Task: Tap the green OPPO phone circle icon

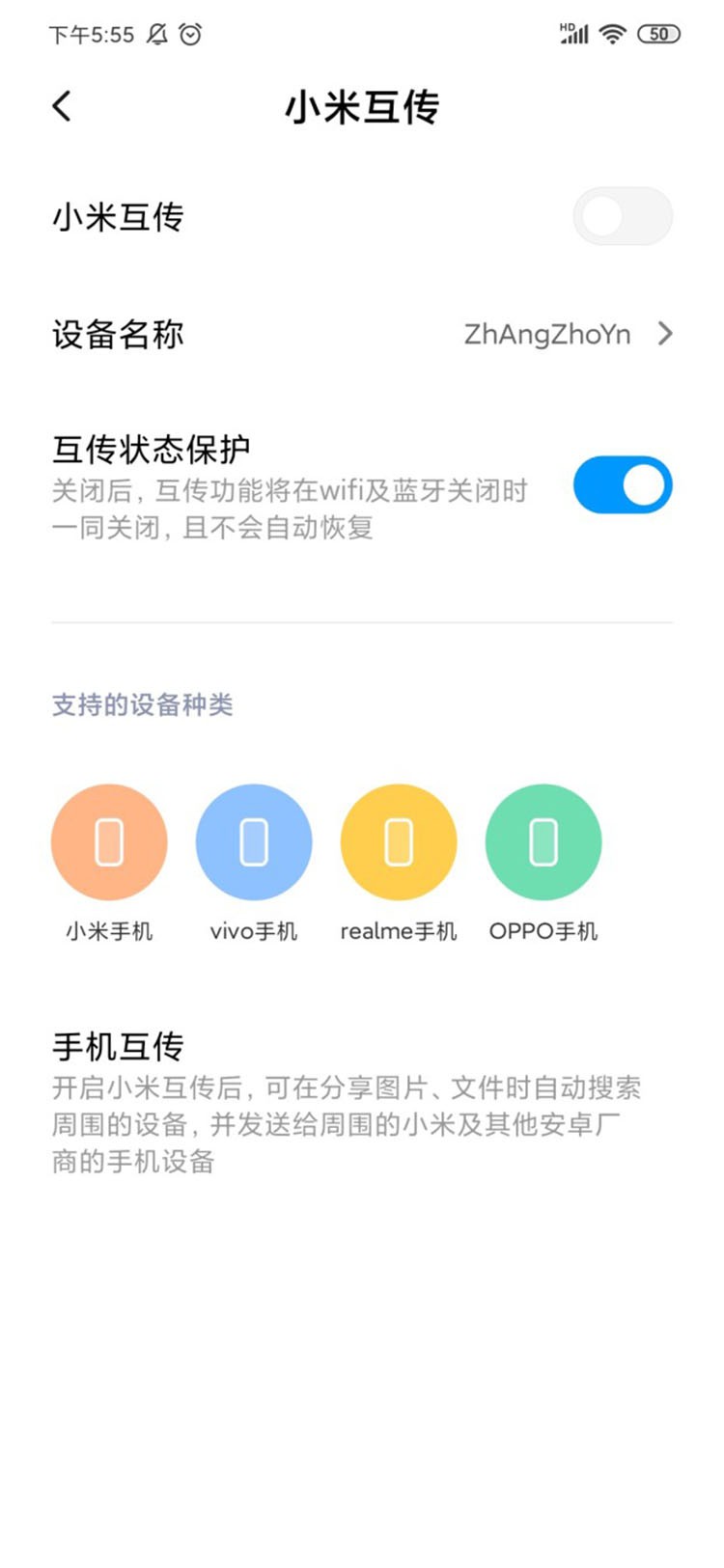Action: tap(543, 840)
